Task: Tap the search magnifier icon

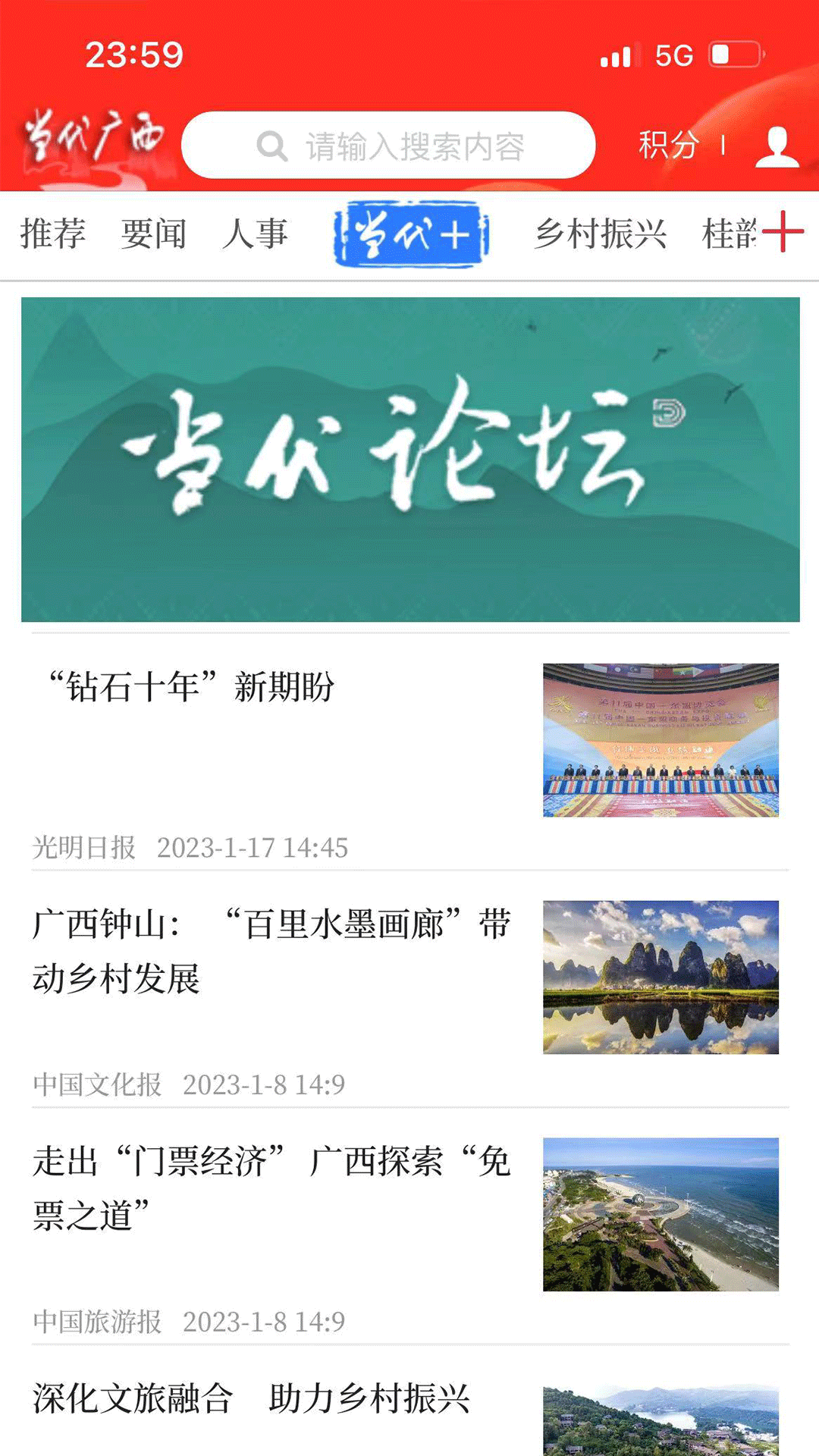Action: coord(271,145)
